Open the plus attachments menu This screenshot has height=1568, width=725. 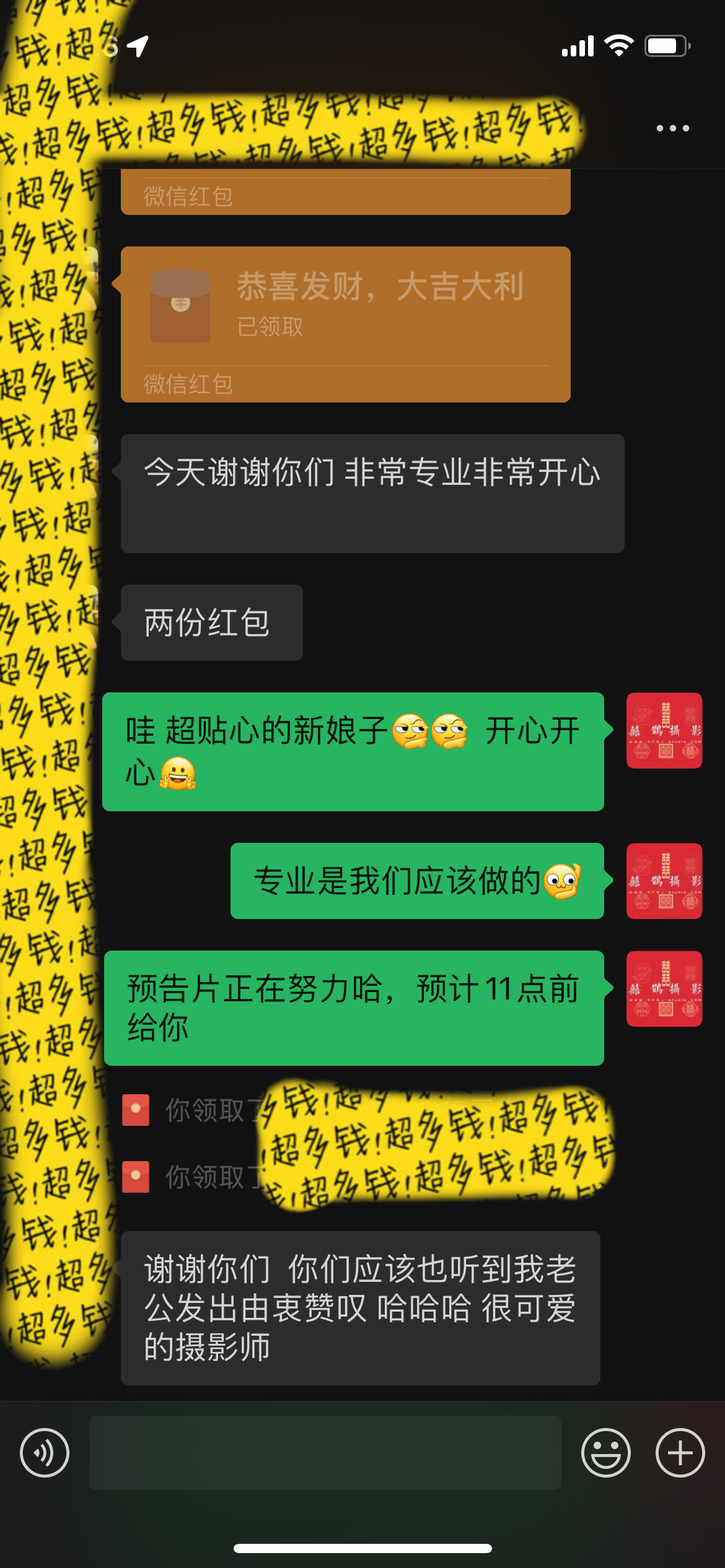pos(680,1452)
